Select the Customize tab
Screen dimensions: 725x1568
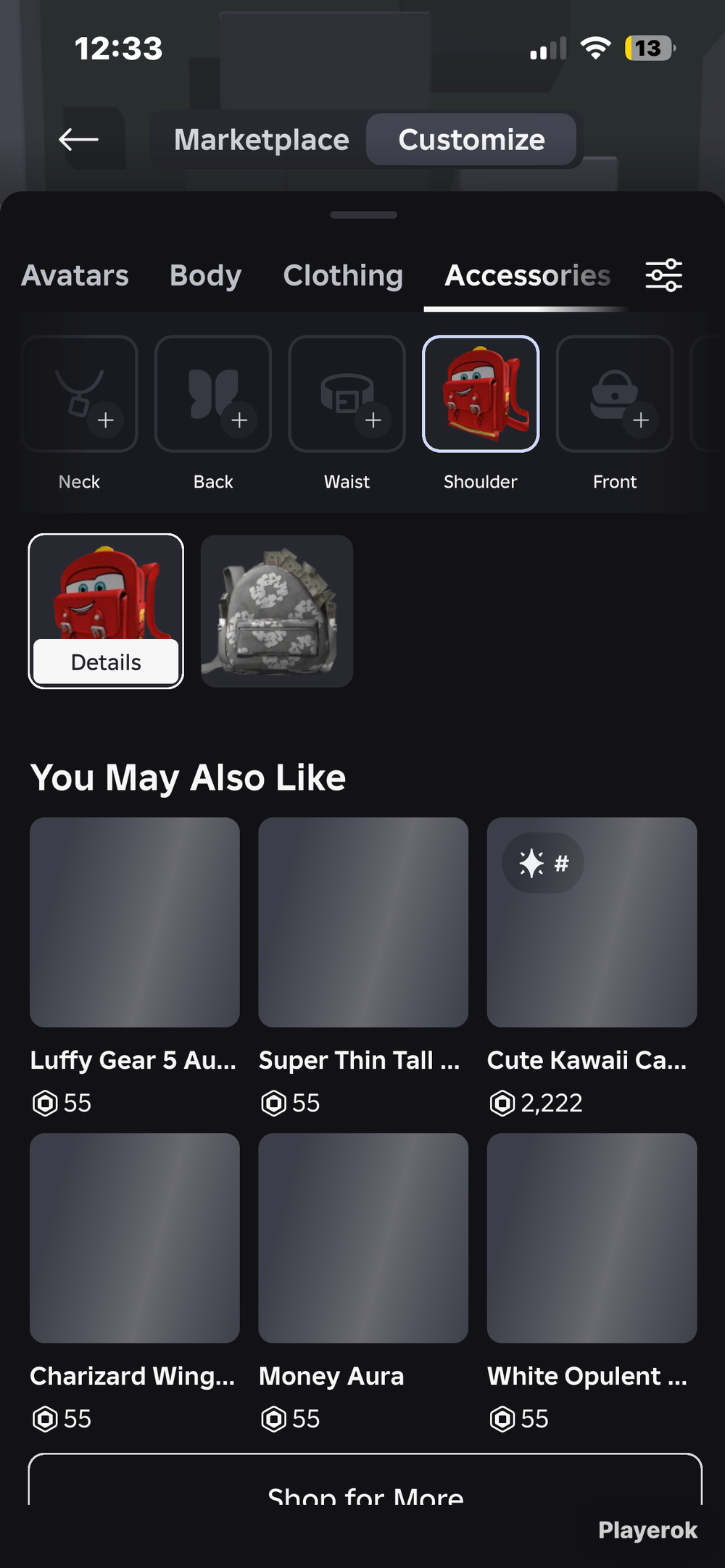[471, 139]
